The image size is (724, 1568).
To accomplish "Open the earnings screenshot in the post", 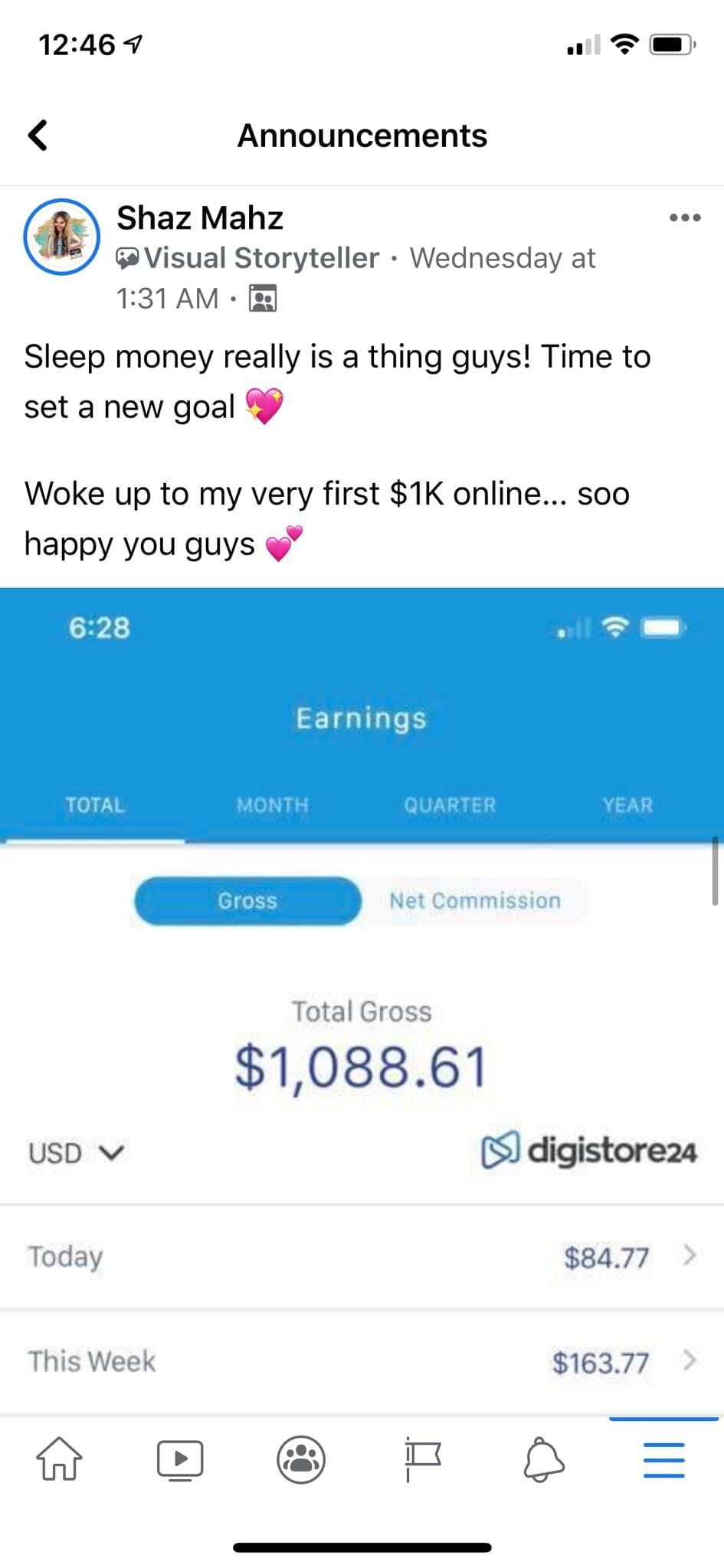I will click(362, 995).
